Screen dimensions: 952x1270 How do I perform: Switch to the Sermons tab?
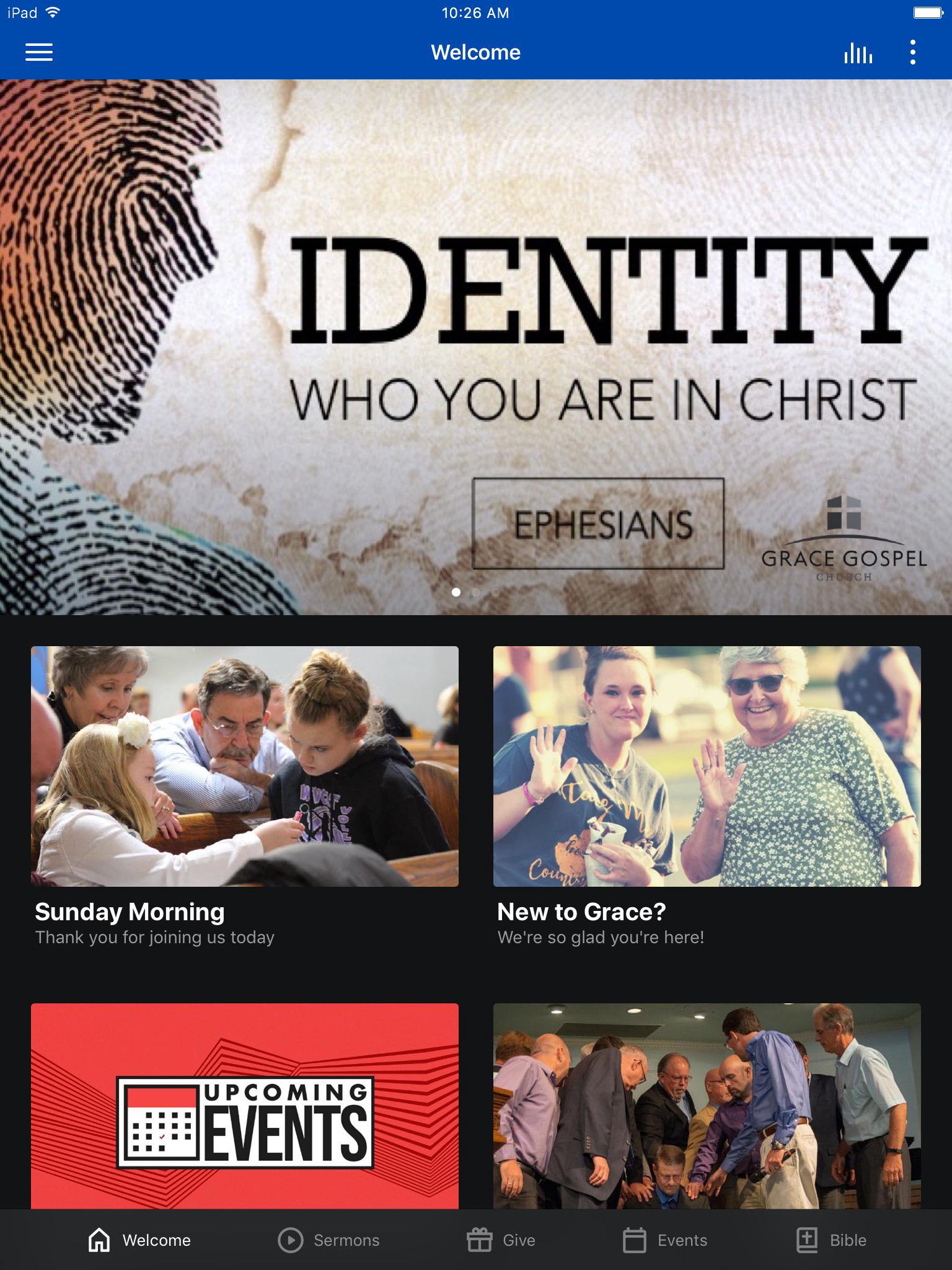point(328,1240)
